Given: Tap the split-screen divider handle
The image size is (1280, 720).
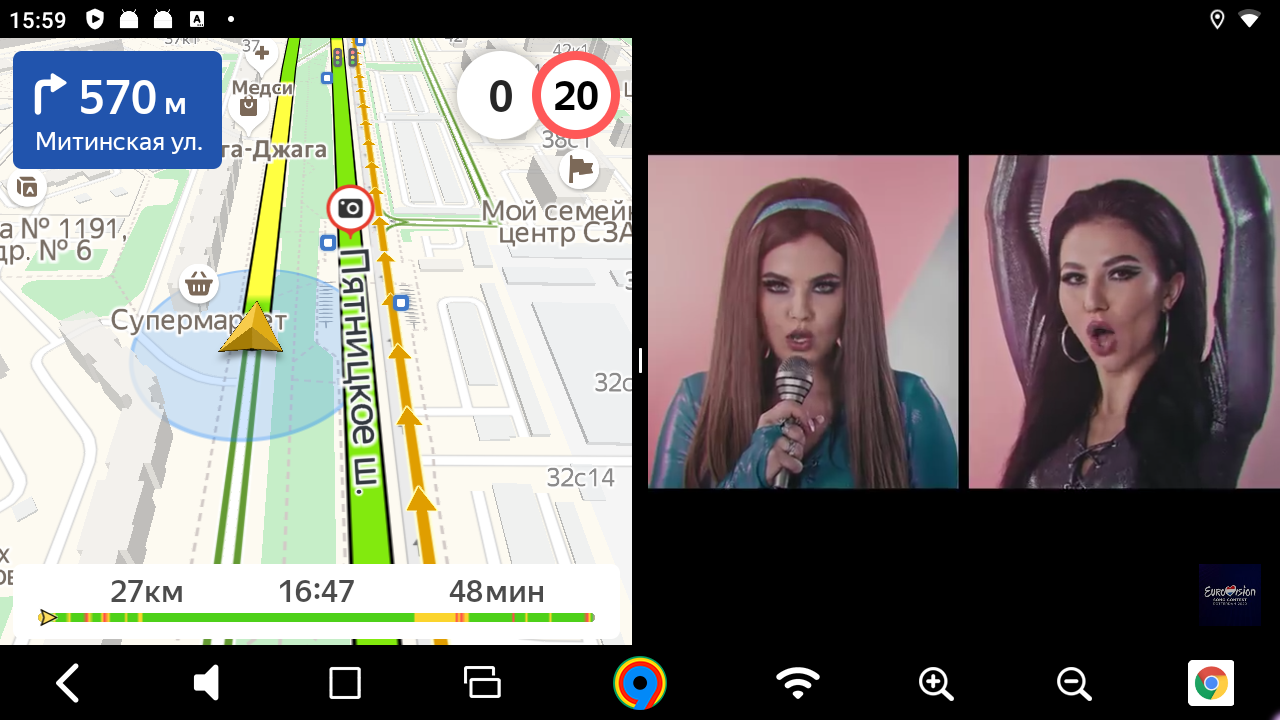Looking at the screenshot, I should (640, 360).
